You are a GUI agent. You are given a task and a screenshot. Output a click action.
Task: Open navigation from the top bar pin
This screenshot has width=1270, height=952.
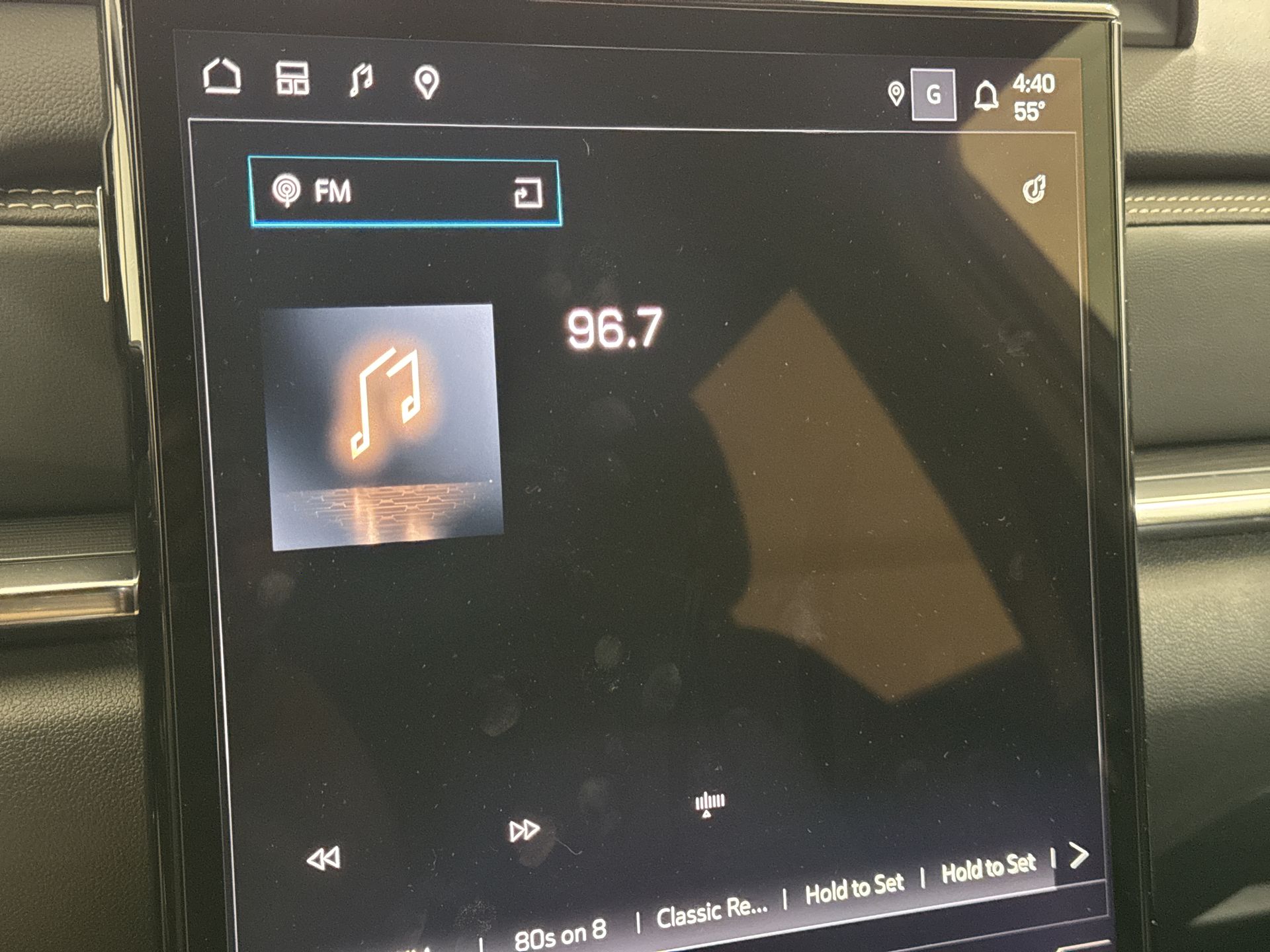pyautogui.click(x=427, y=83)
